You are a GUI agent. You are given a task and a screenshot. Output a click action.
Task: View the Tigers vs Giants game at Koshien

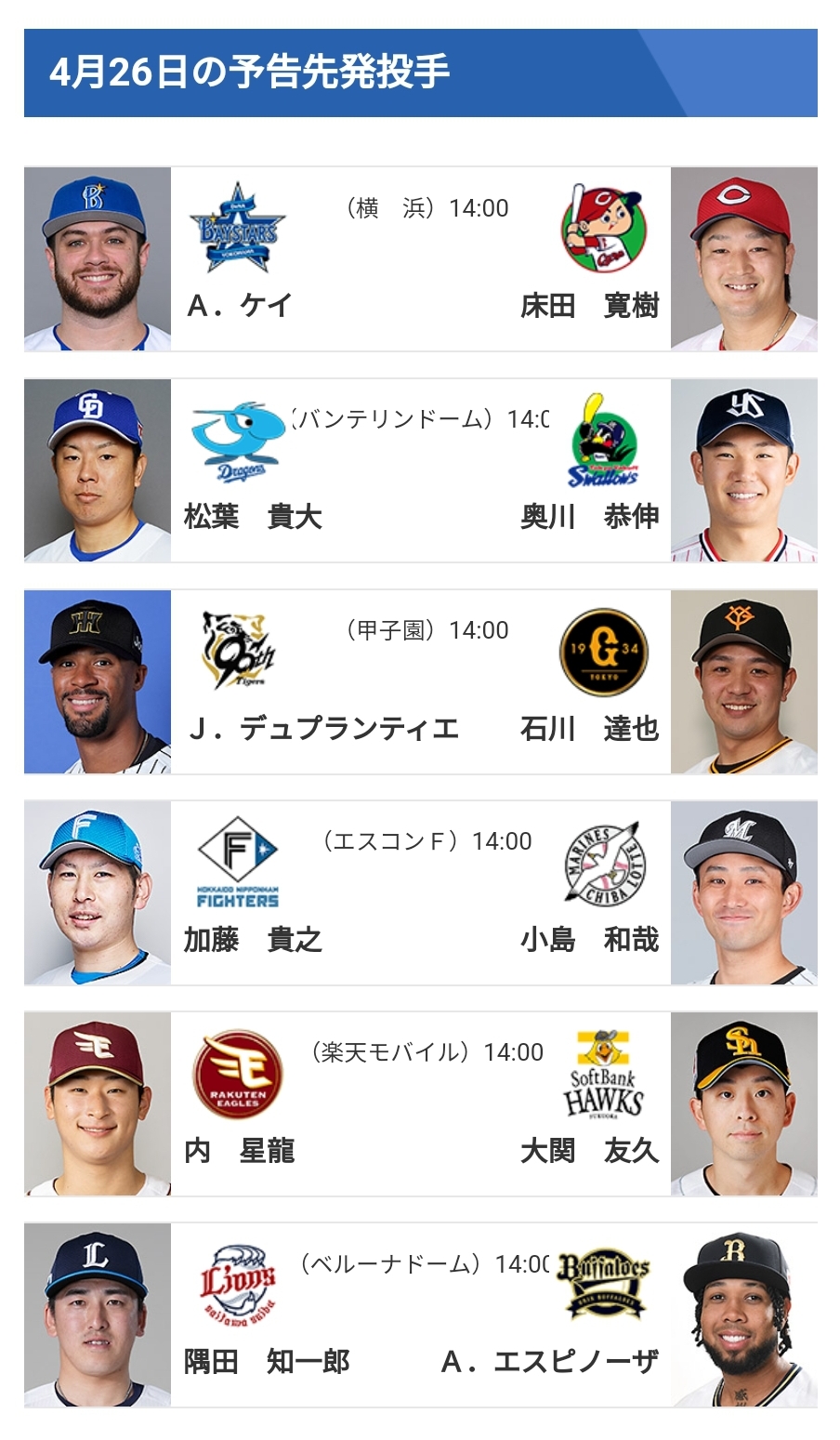click(420, 681)
